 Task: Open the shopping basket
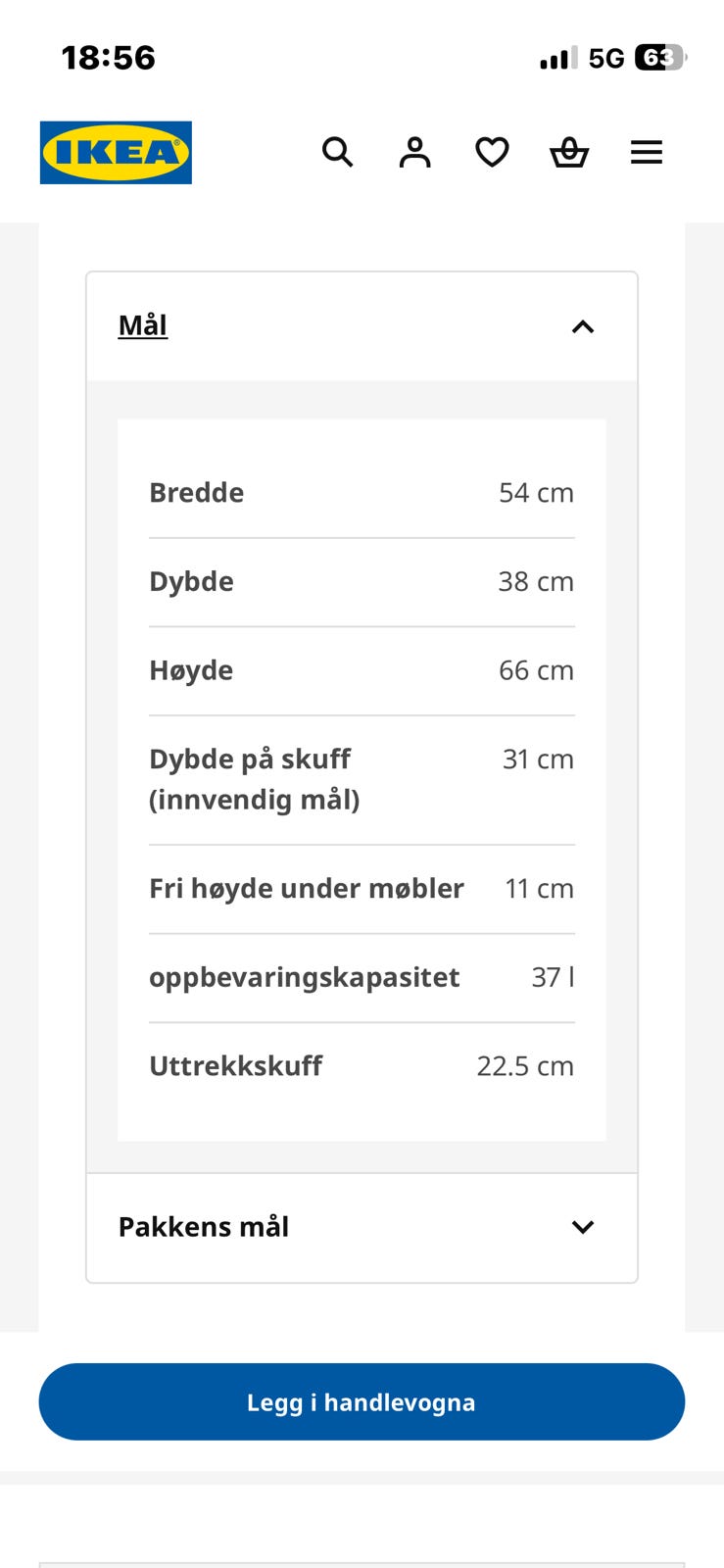point(569,152)
